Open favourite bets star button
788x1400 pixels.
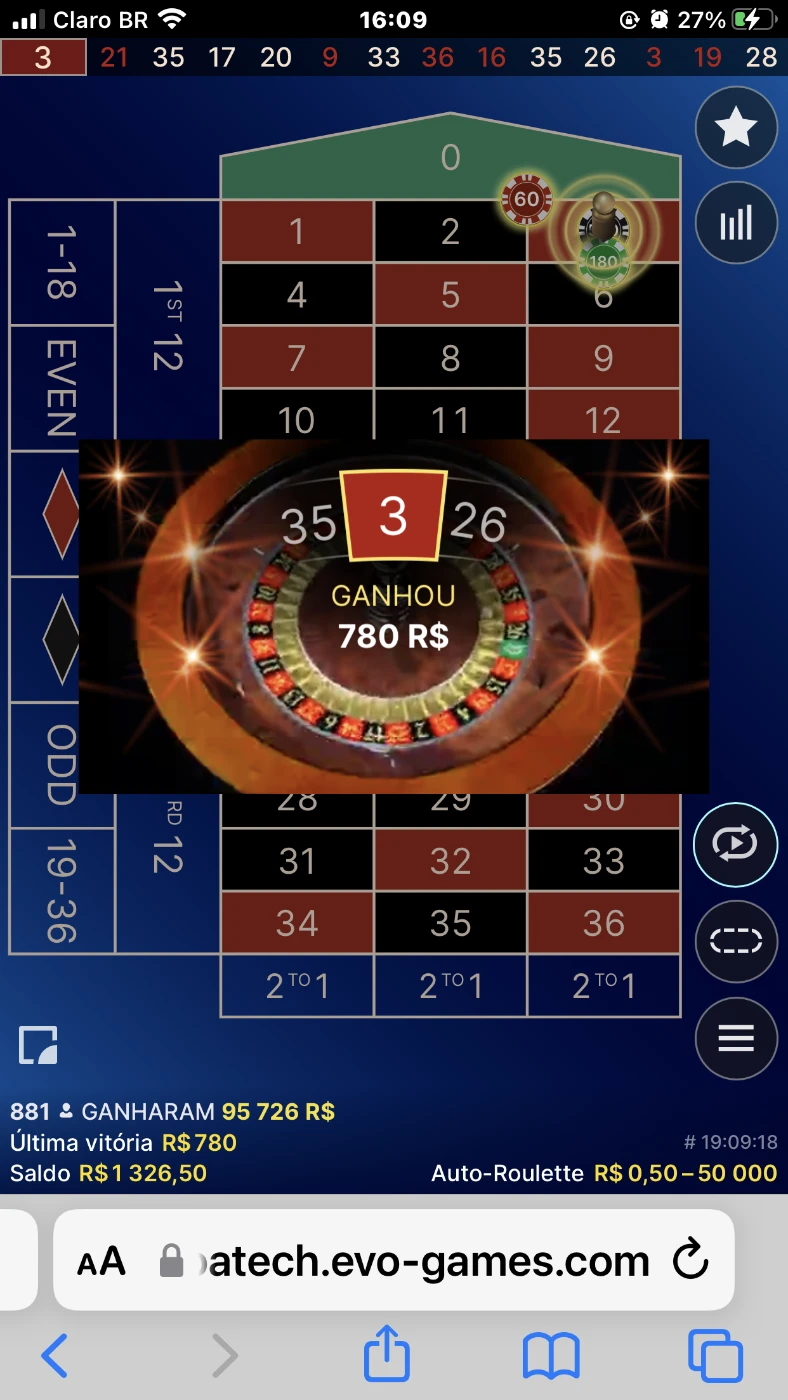(736, 128)
